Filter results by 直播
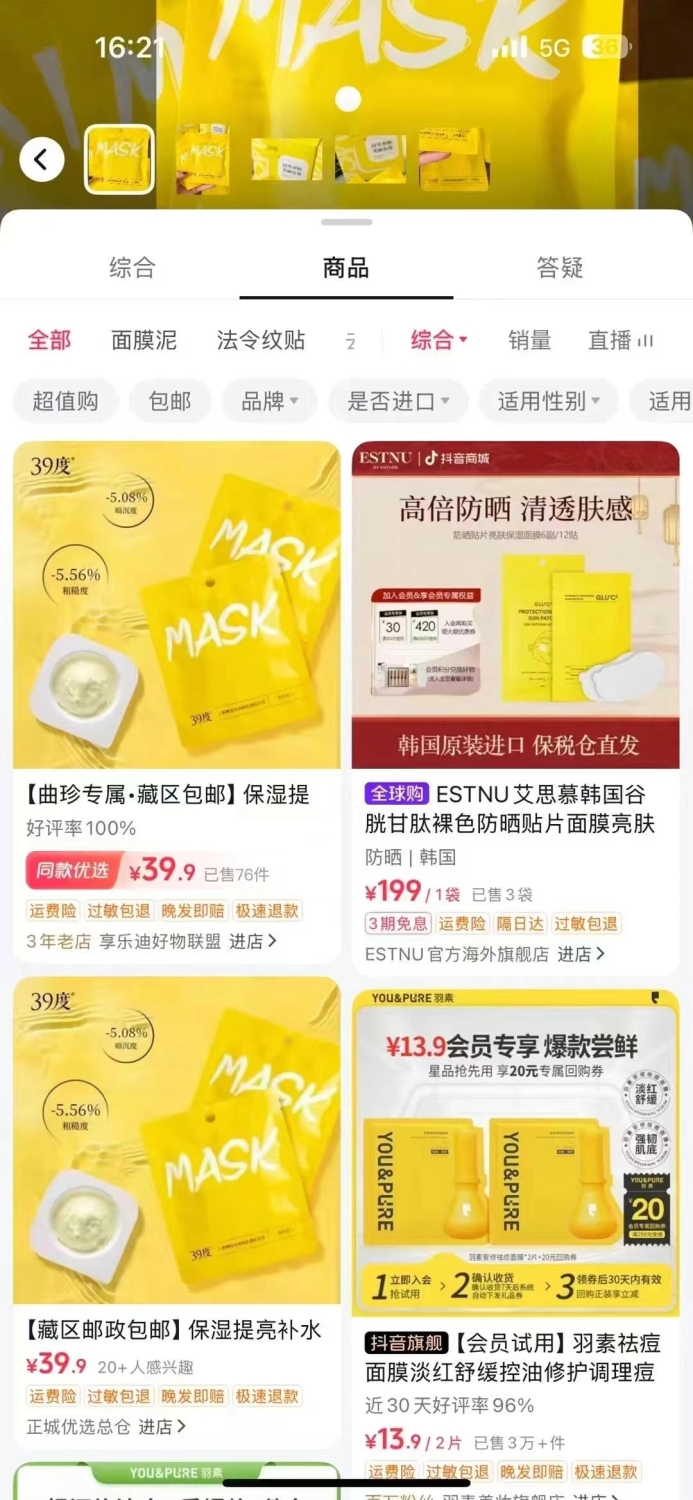Image resolution: width=693 pixels, height=1500 pixels. [620, 340]
